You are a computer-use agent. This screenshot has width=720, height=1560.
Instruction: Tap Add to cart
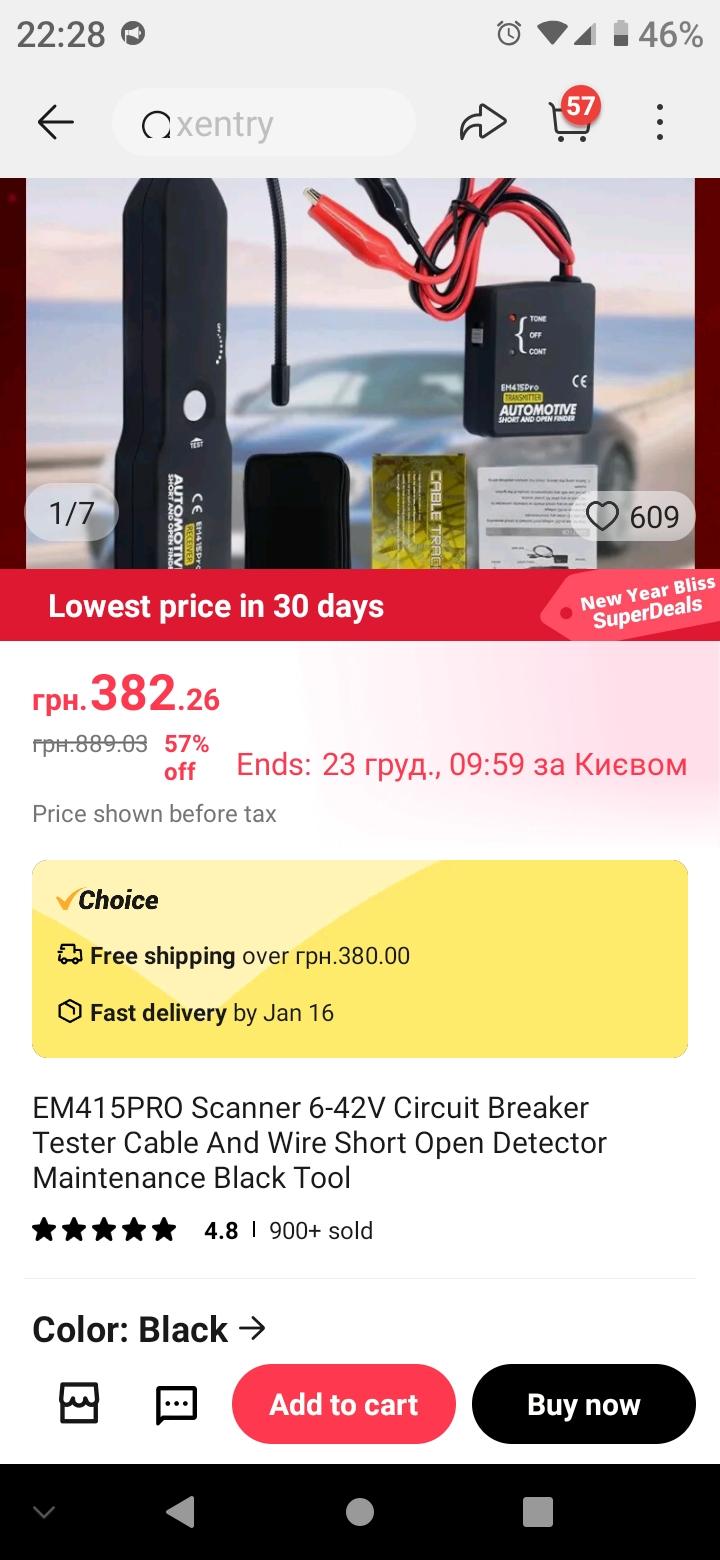tap(343, 1404)
